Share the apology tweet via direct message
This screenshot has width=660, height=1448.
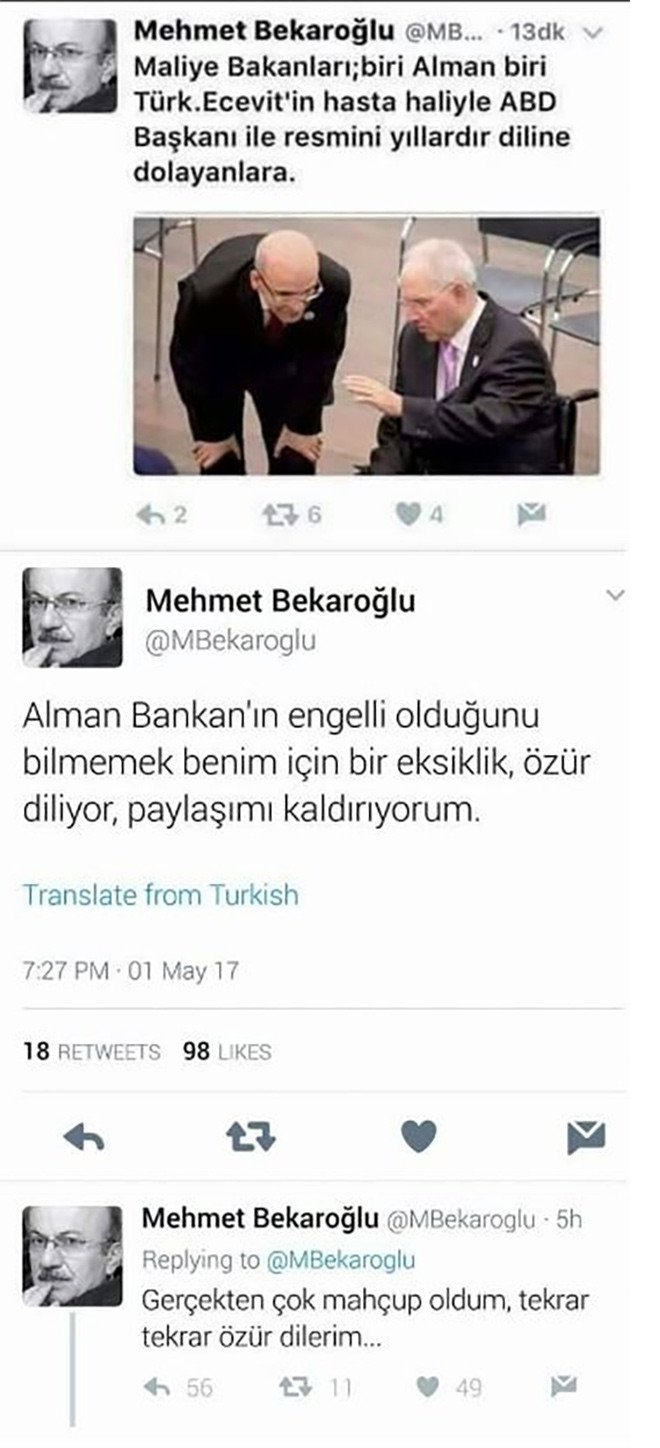[x=585, y=1137]
